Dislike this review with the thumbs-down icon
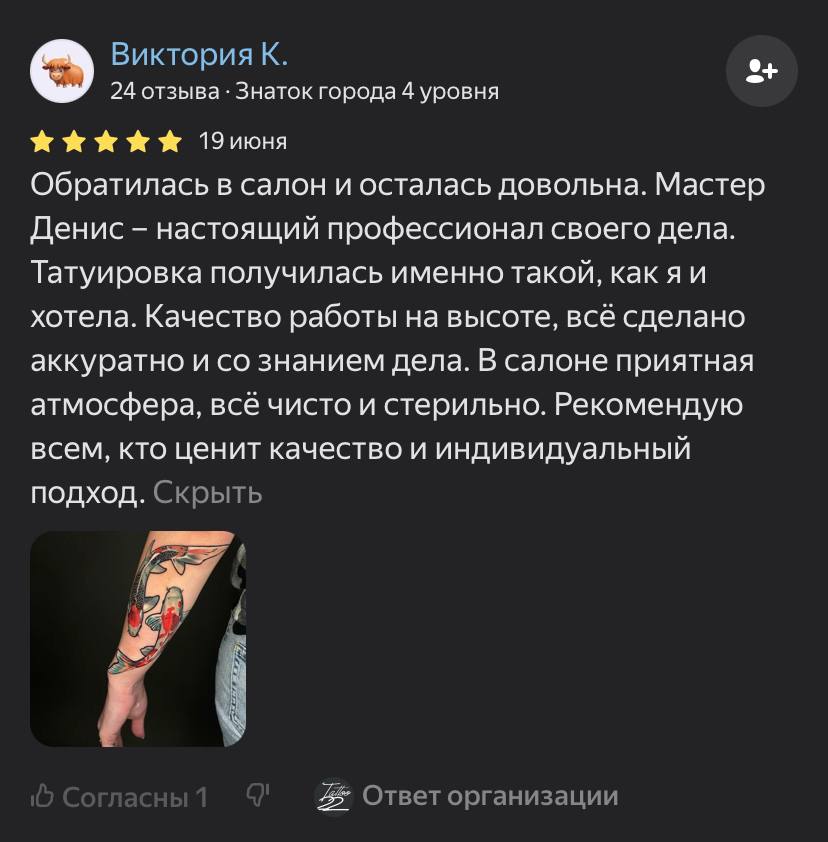828x842 pixels. (x=258, y=795)
